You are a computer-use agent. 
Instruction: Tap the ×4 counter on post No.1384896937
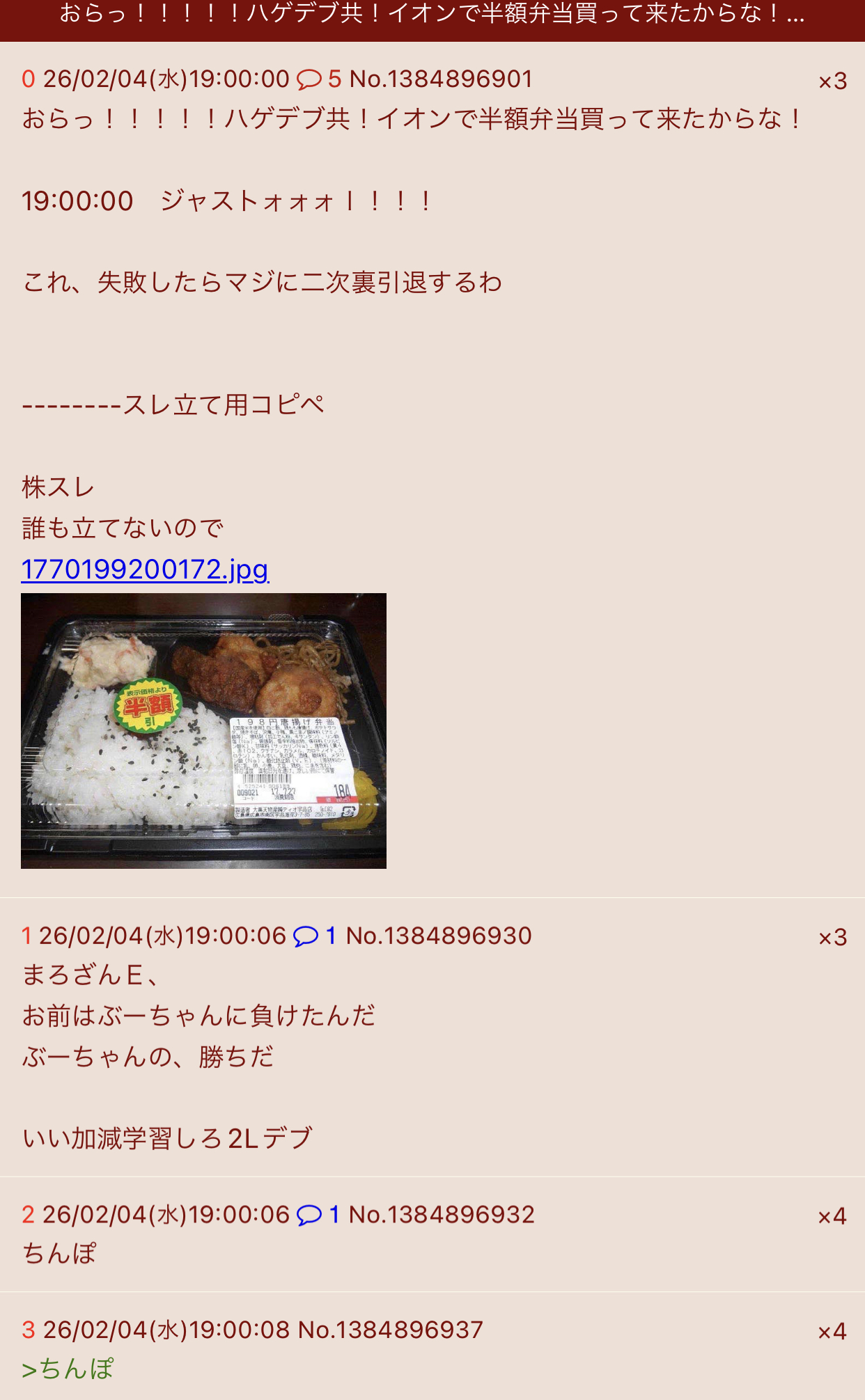[832, 1332]
